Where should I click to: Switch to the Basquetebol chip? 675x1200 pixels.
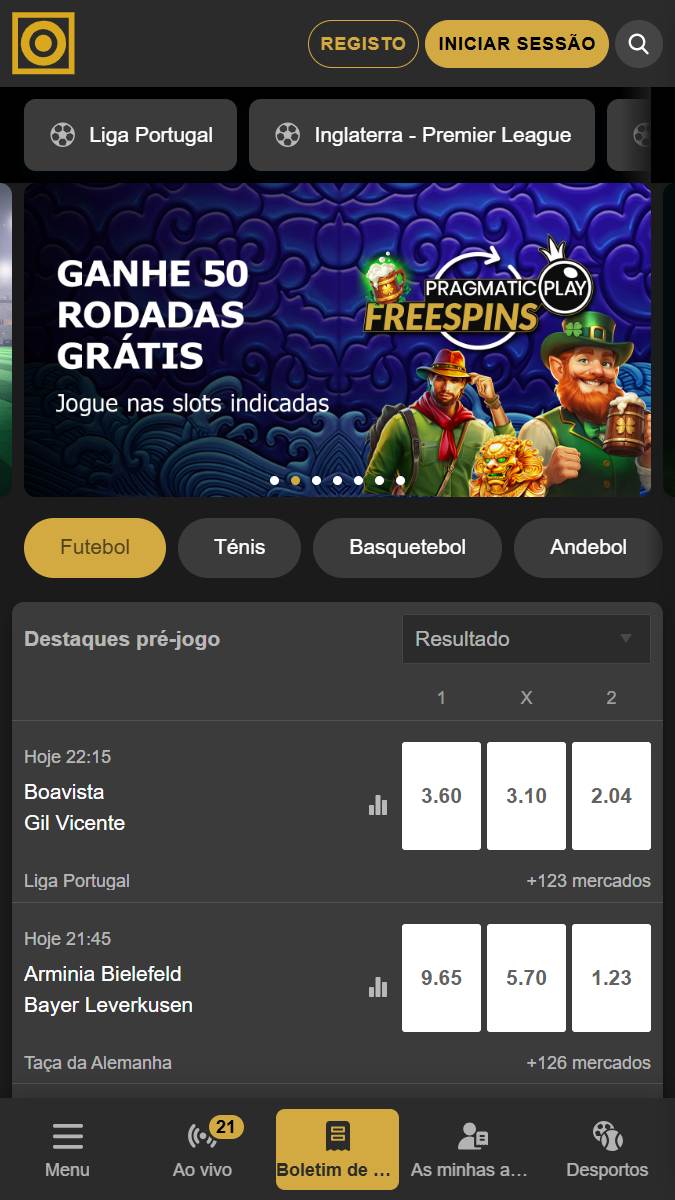(x=407, y=547)
